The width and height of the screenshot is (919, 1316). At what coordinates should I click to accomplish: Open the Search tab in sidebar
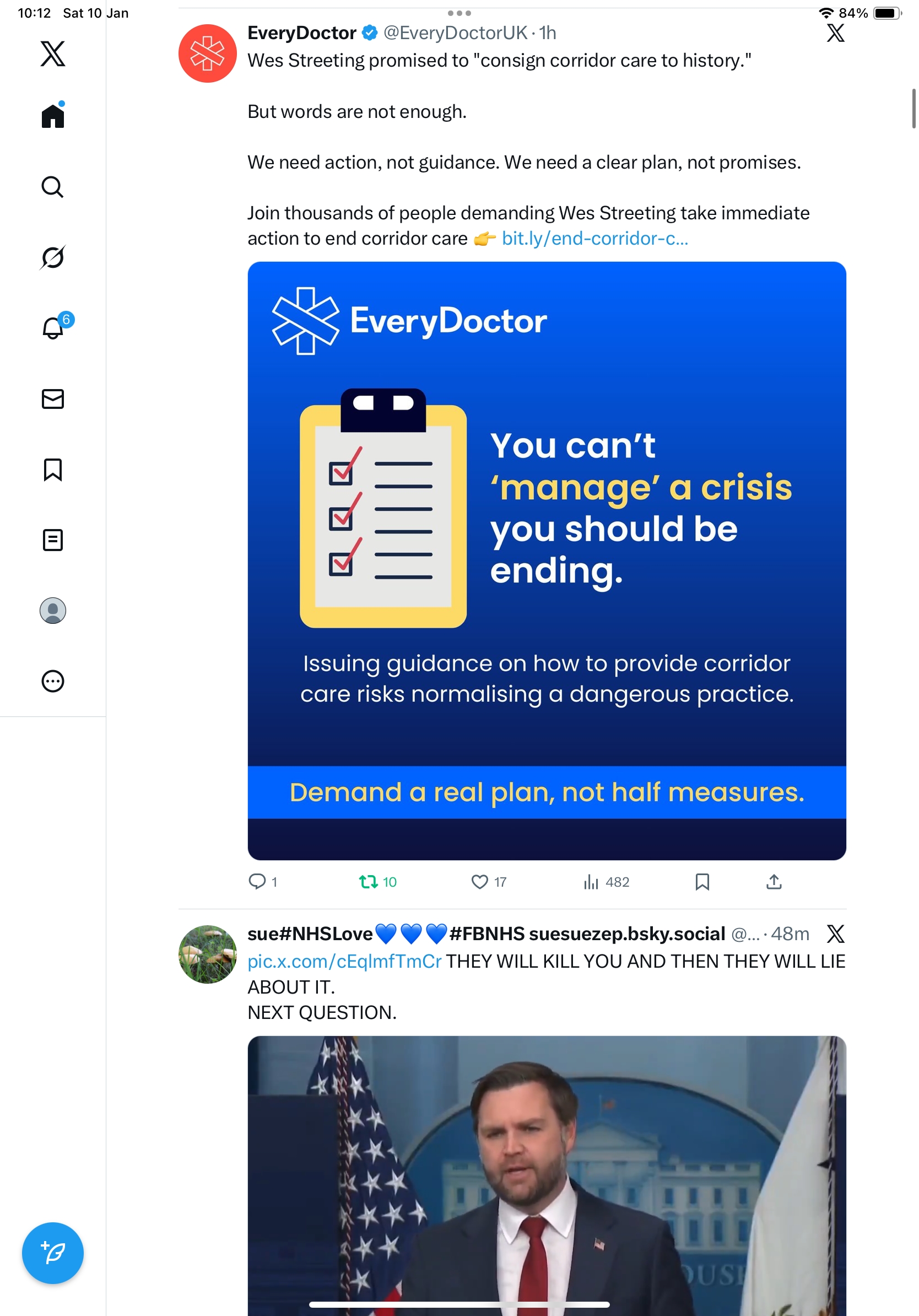tap(53, 187)
